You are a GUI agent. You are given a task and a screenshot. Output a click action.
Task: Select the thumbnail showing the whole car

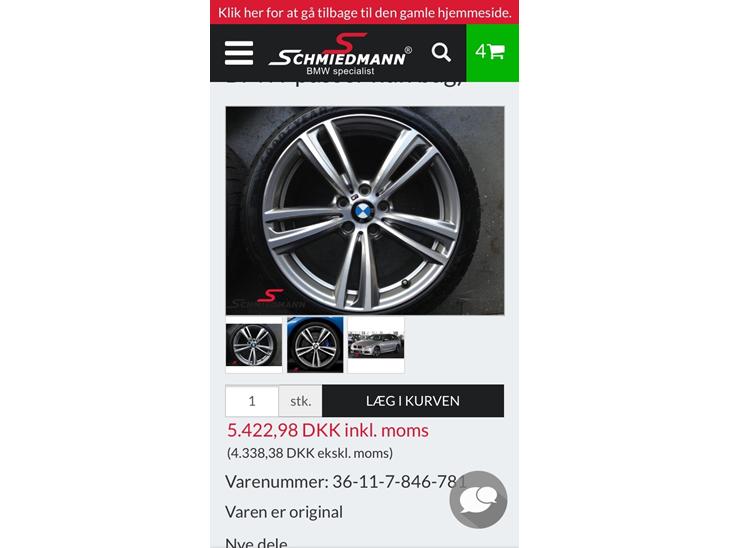coord(376,345)
